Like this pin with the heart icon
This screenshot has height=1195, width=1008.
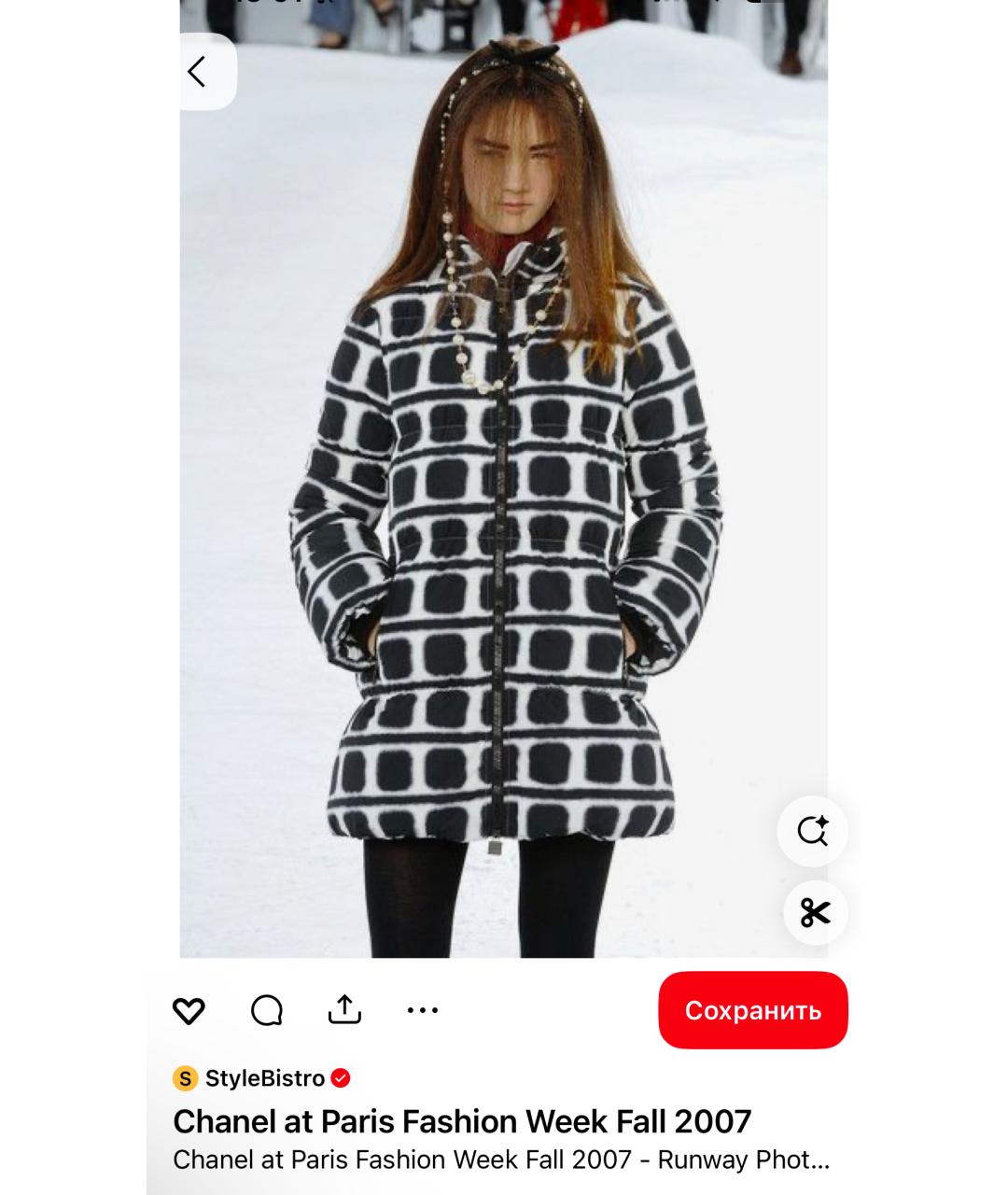[x=189, y=1010]
